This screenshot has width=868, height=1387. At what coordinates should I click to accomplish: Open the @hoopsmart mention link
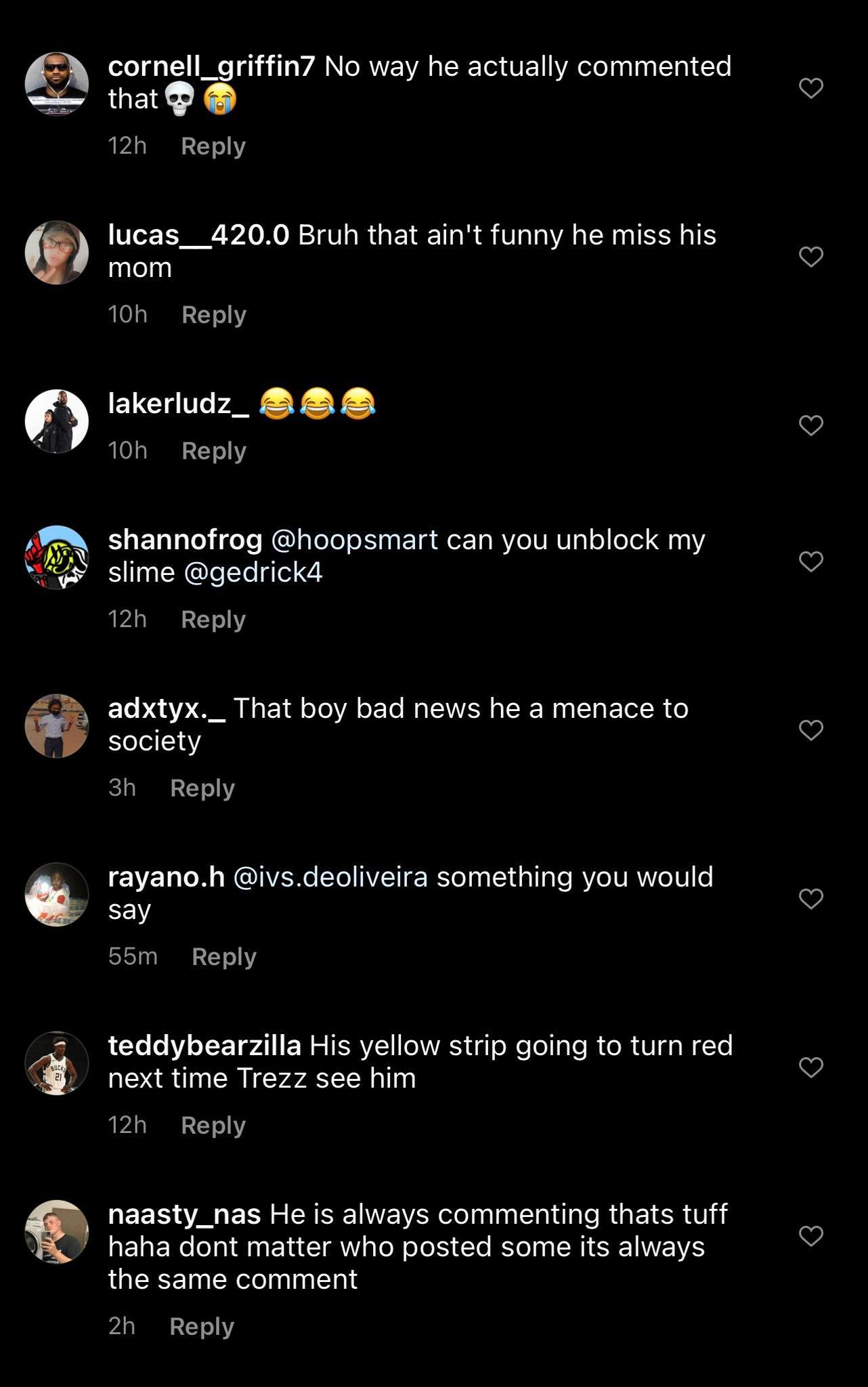[x=354, y=540]
